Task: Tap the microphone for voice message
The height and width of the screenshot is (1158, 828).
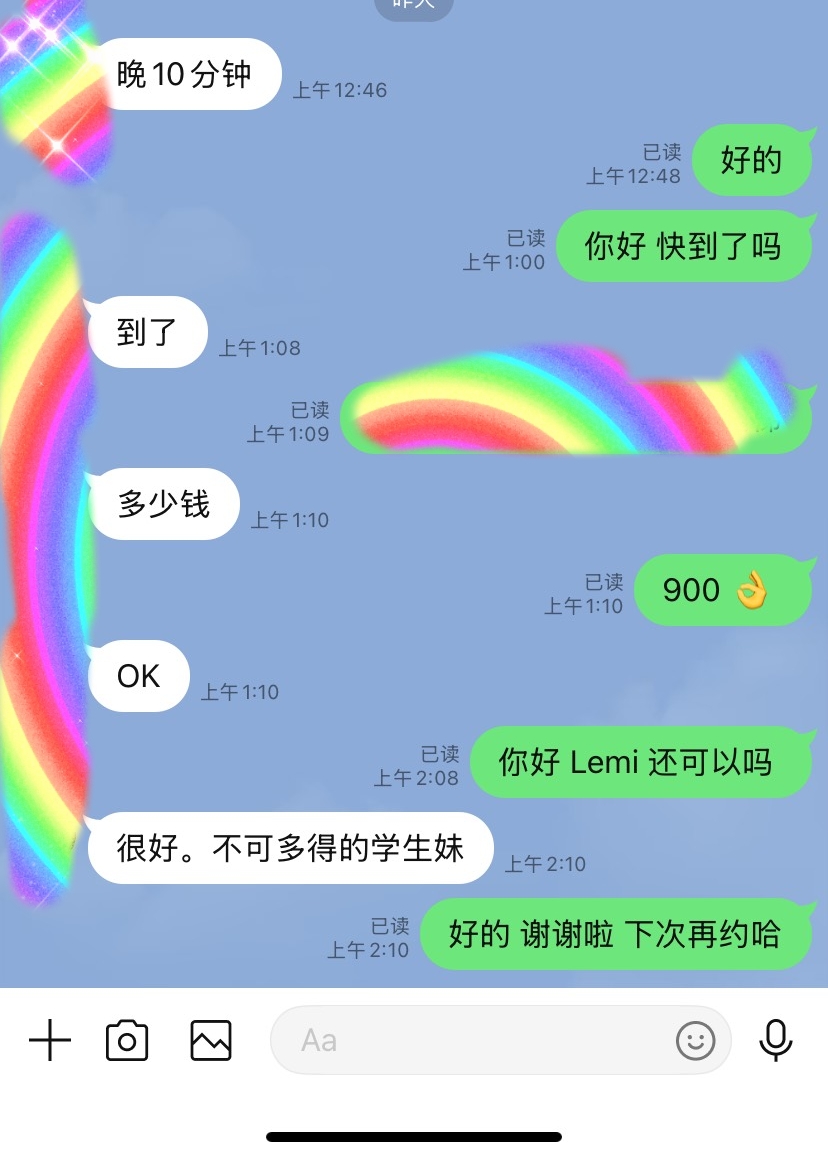Action: tap(775, 1041)
